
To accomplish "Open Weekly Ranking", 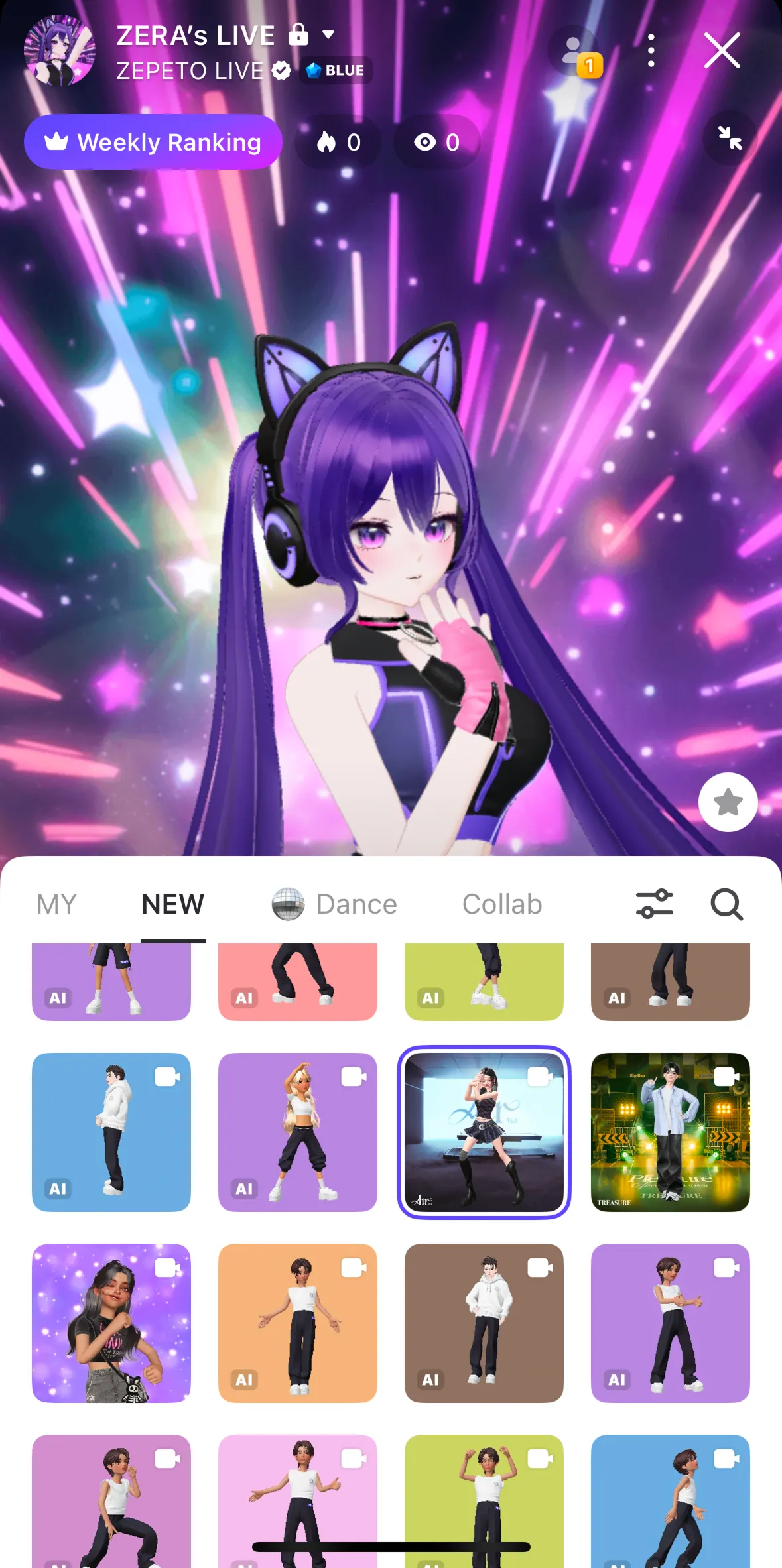I will point(153,142).
